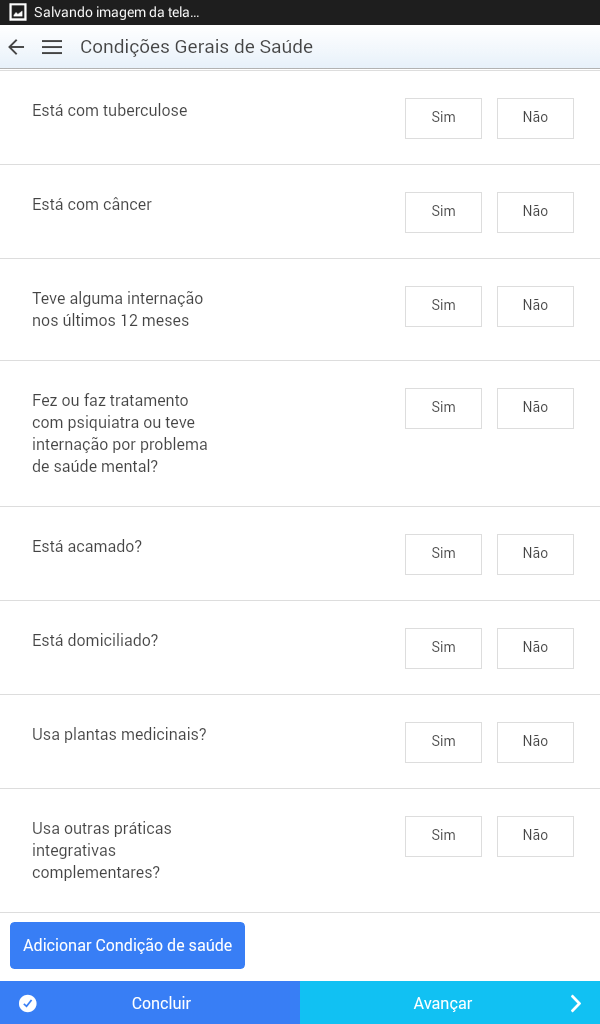The height and width of the screenshot is (1024, 600).
Task: Tap Adicionar Condição de saúde button
Action: tap(127, 945)
